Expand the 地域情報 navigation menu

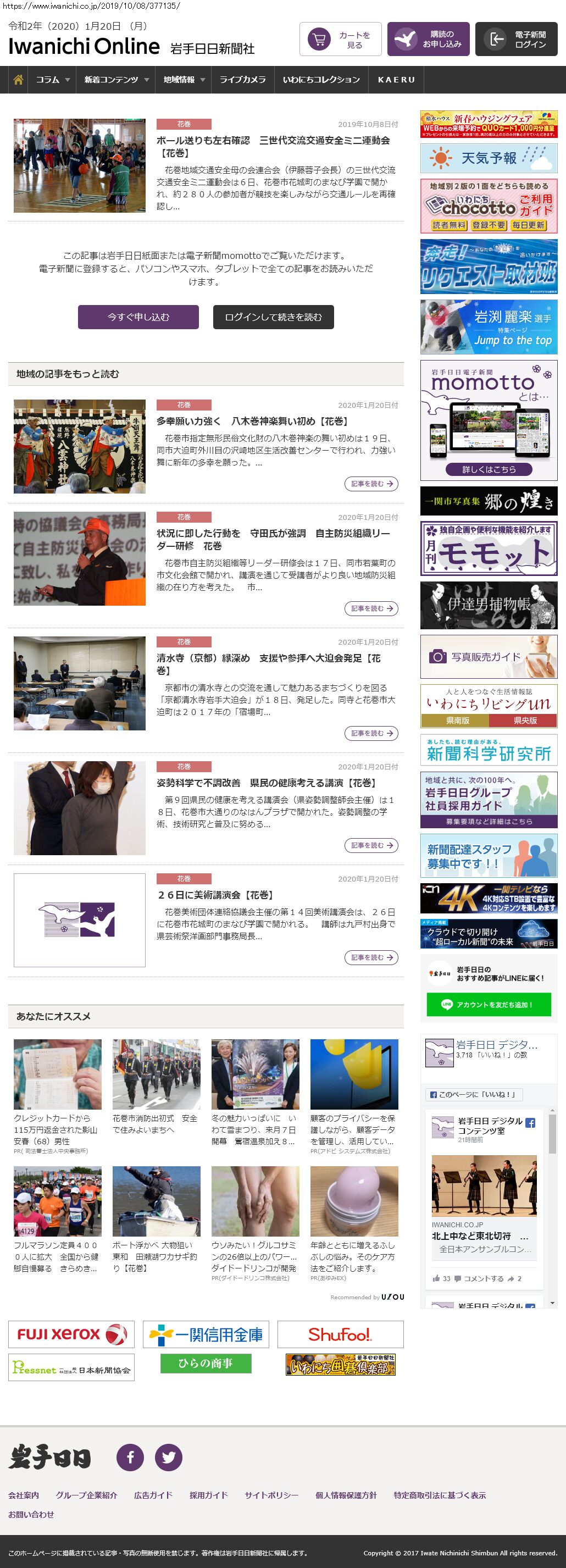(184, 80)
